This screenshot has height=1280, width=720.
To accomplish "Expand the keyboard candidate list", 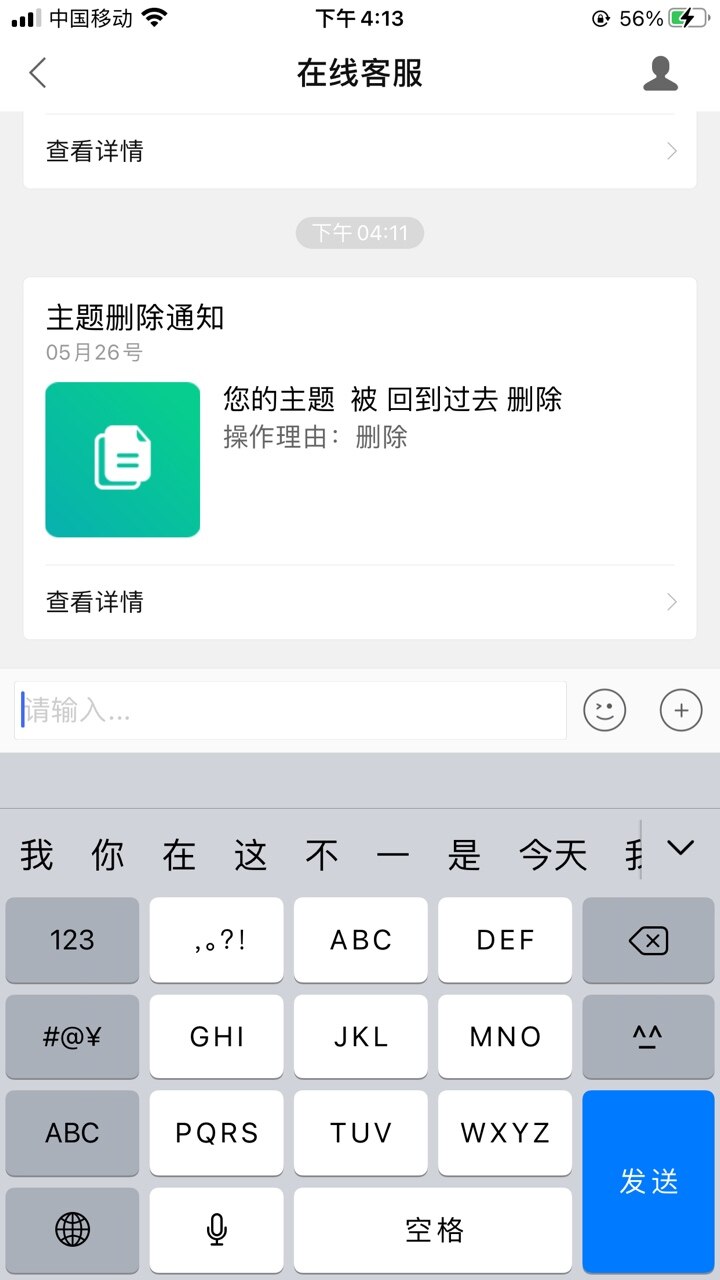I will point(680,849).
